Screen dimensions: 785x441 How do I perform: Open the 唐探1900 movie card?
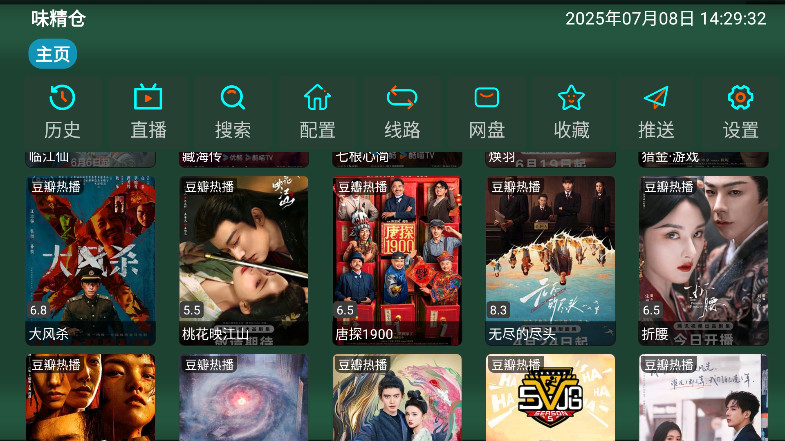[x=397, y=260]
